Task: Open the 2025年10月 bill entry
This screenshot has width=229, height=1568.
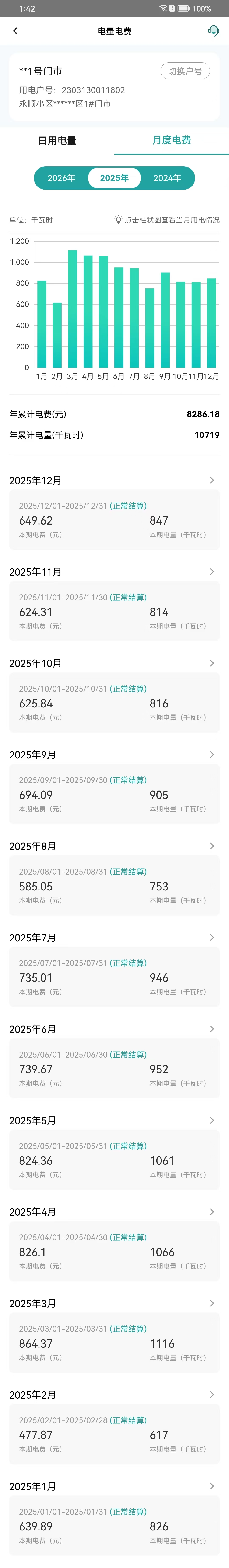Action: (114, 663)
